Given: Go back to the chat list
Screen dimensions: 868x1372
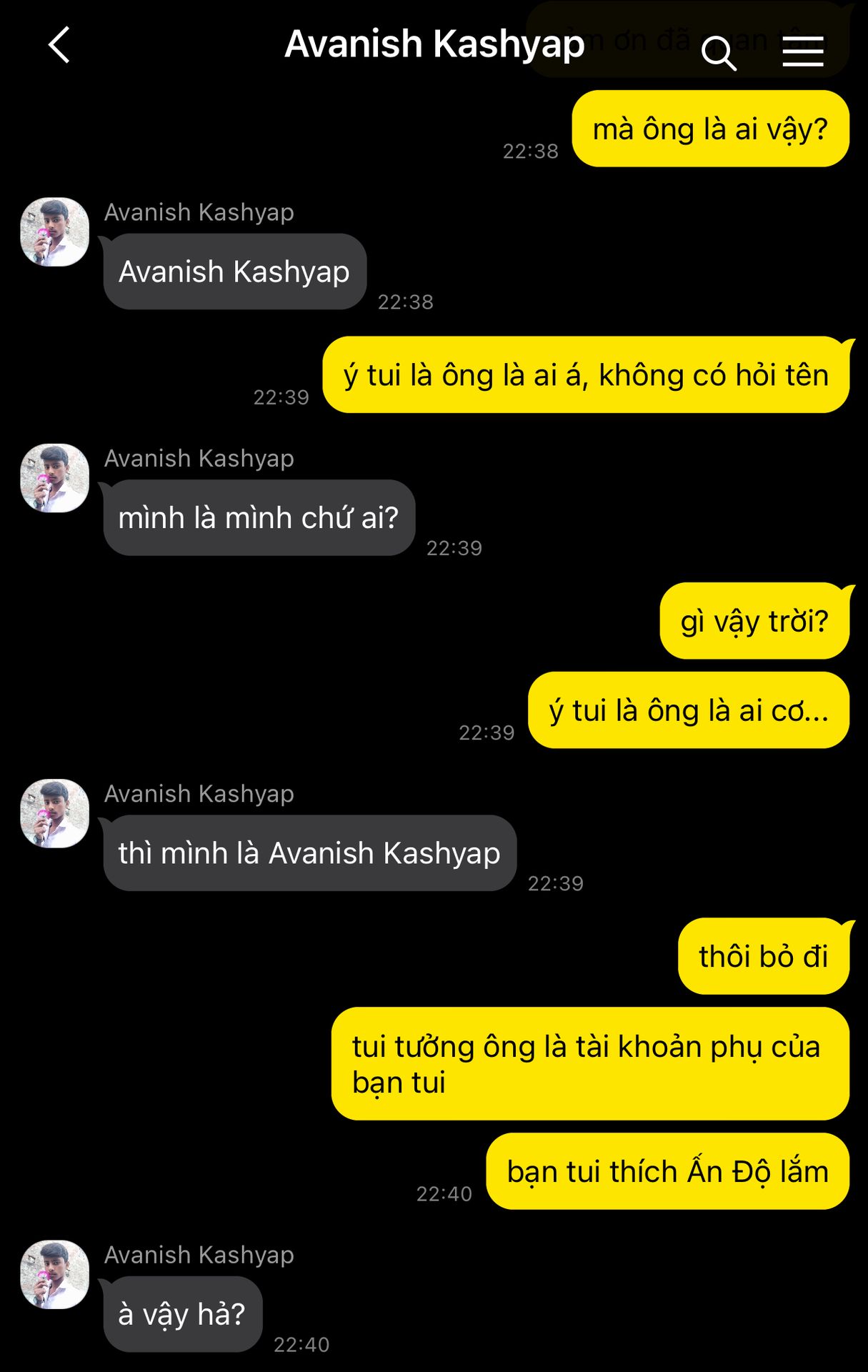Looking at the screenshot, I should [x=59, y=45].
